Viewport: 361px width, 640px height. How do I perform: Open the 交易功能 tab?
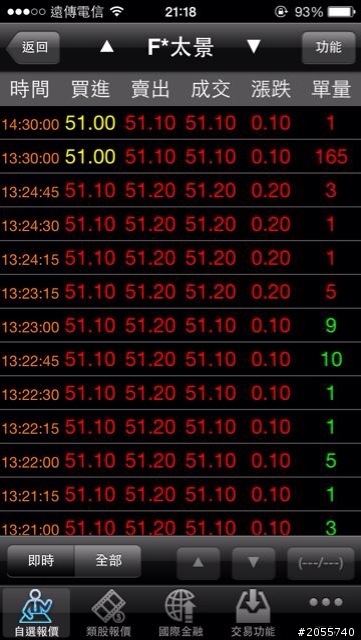point(253,613)
